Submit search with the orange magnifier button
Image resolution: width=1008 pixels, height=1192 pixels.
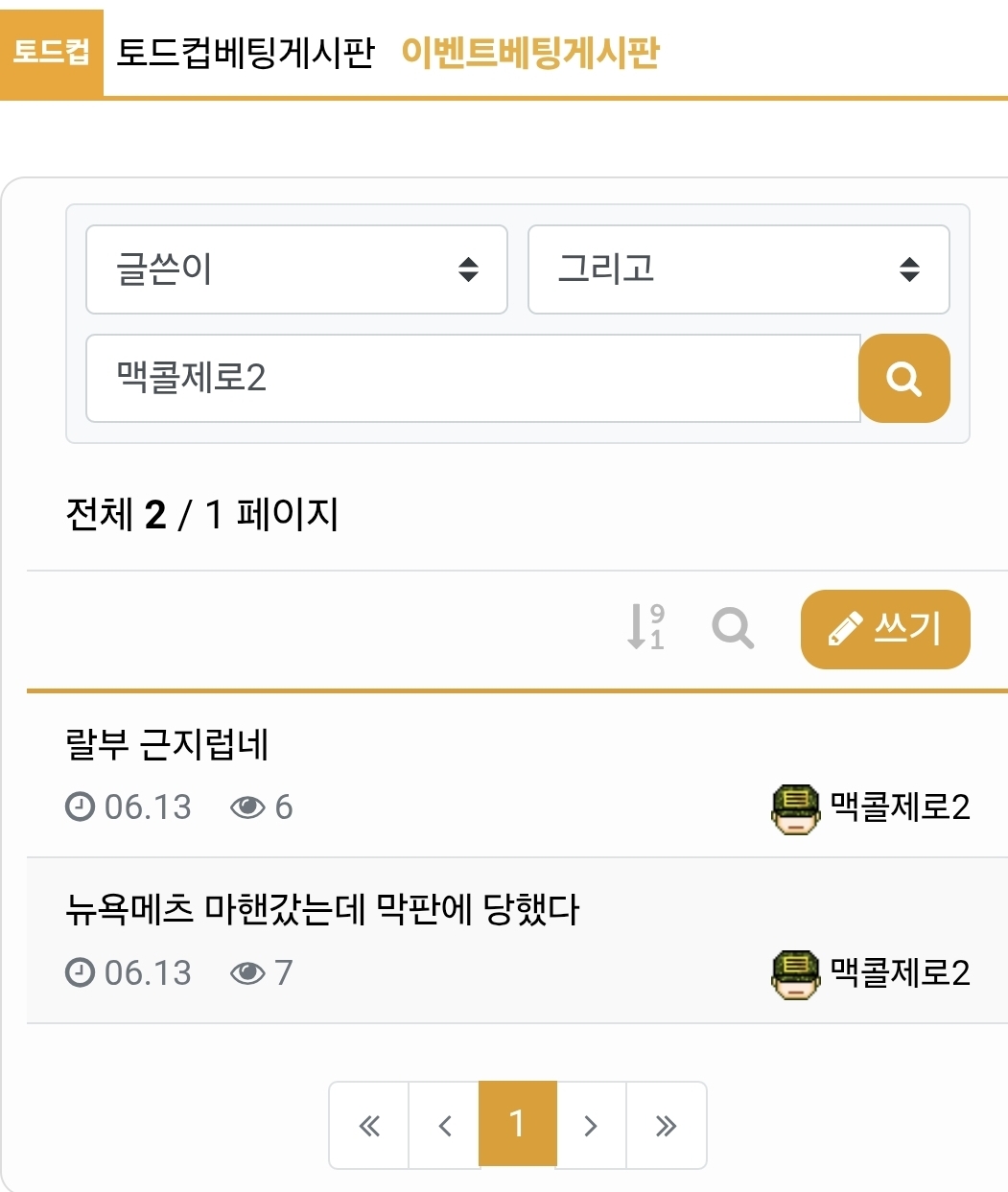[x=903, y=378]
